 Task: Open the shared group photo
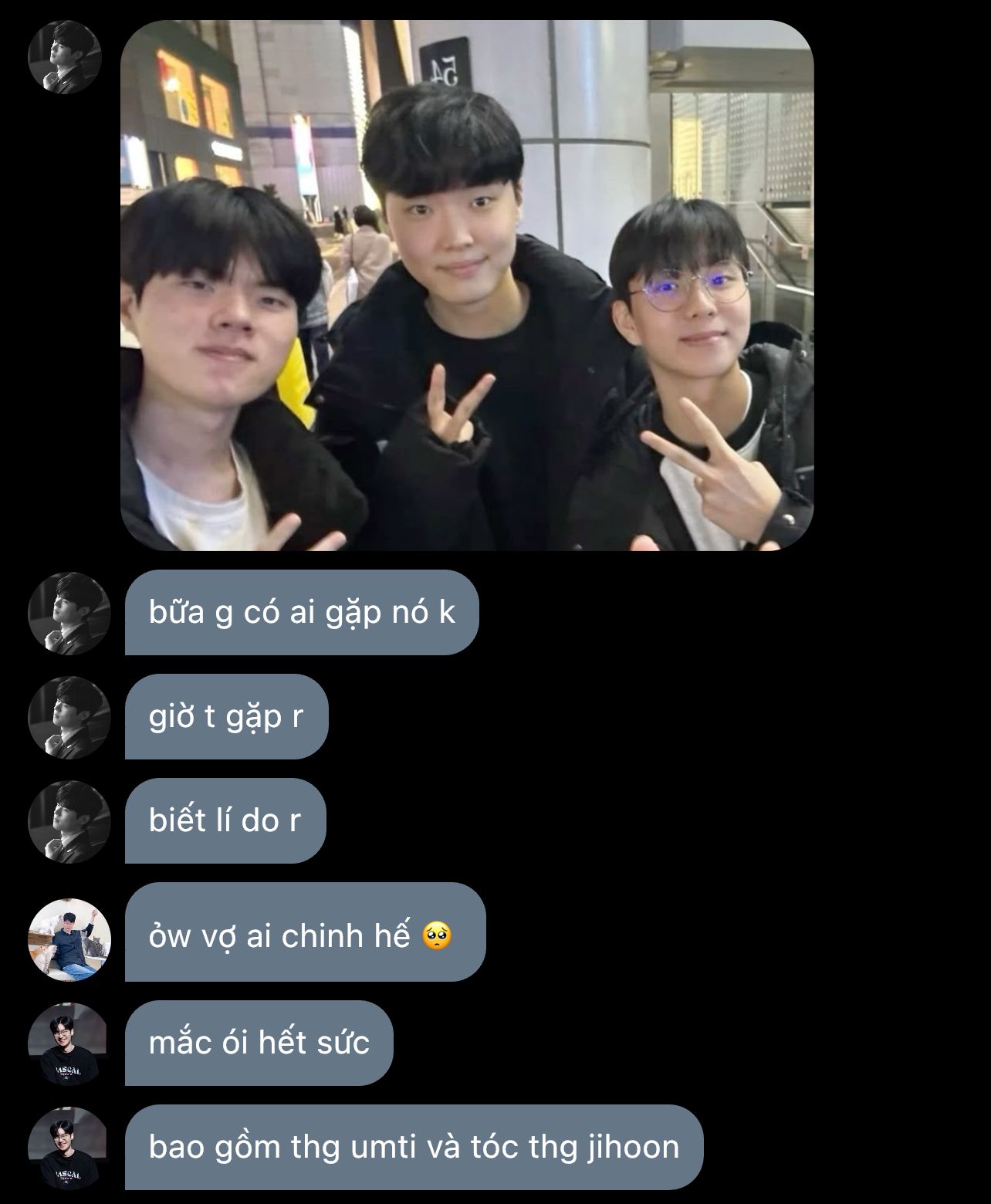click(x=467, y=286)
